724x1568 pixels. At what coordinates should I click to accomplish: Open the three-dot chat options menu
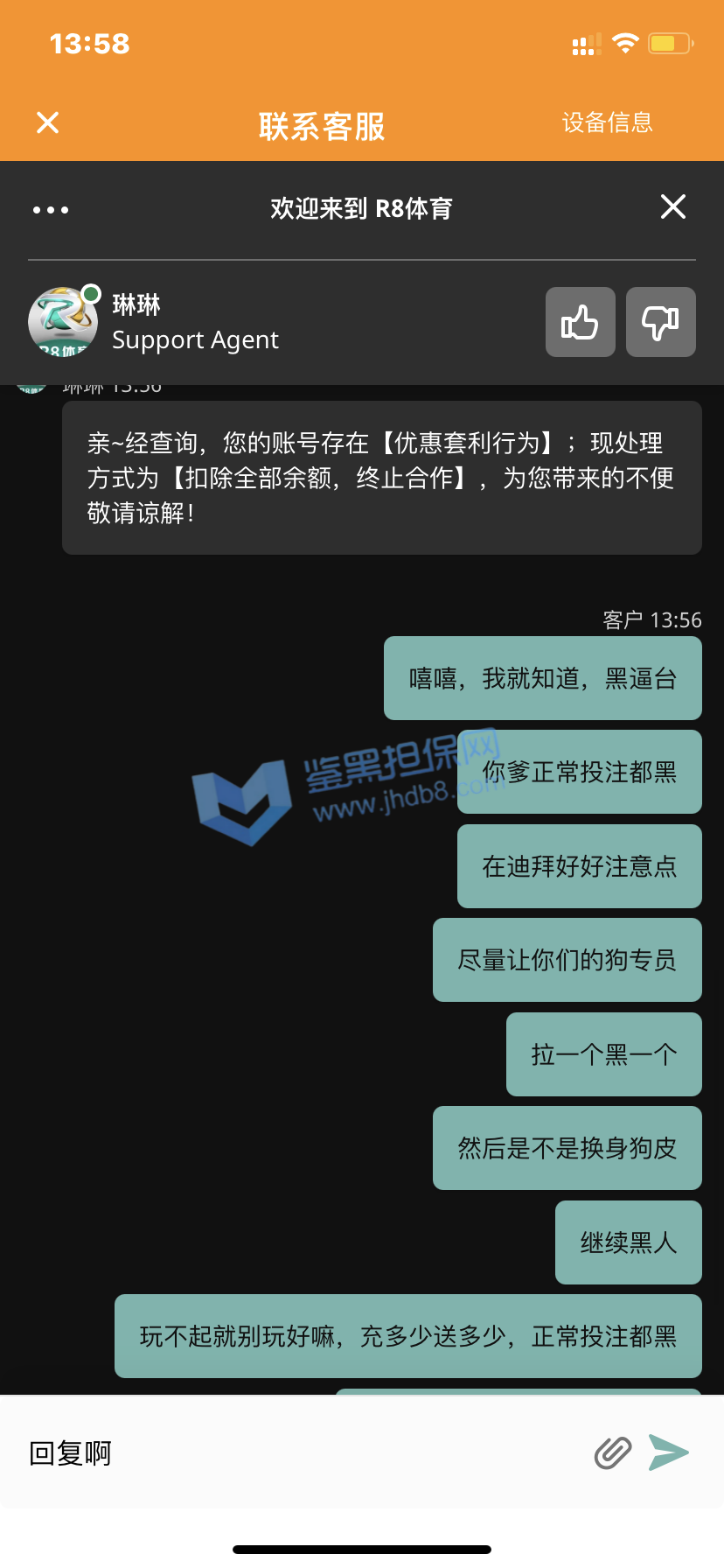click(51, 210)
